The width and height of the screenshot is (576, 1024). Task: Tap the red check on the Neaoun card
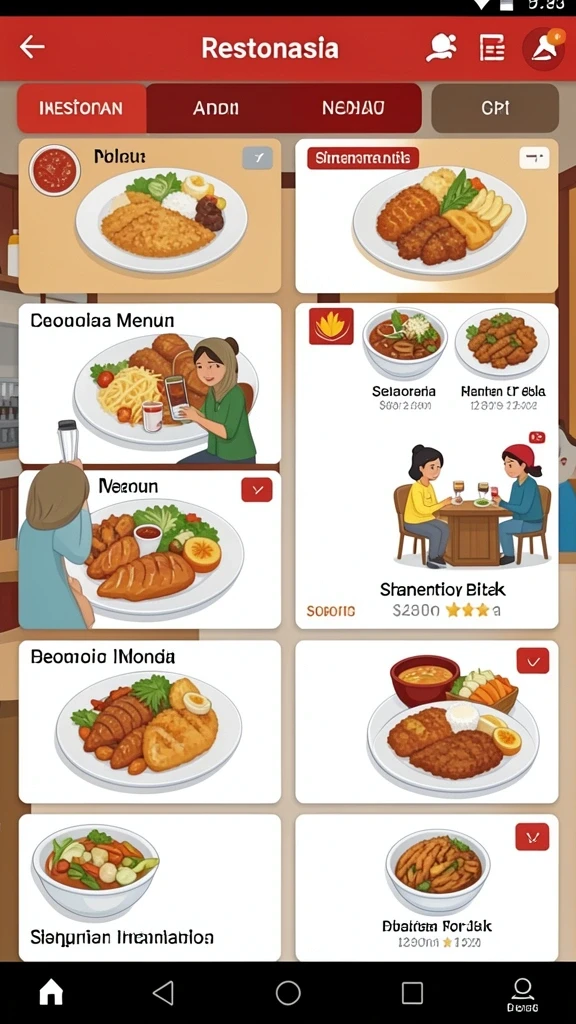(x=257, y=489)
